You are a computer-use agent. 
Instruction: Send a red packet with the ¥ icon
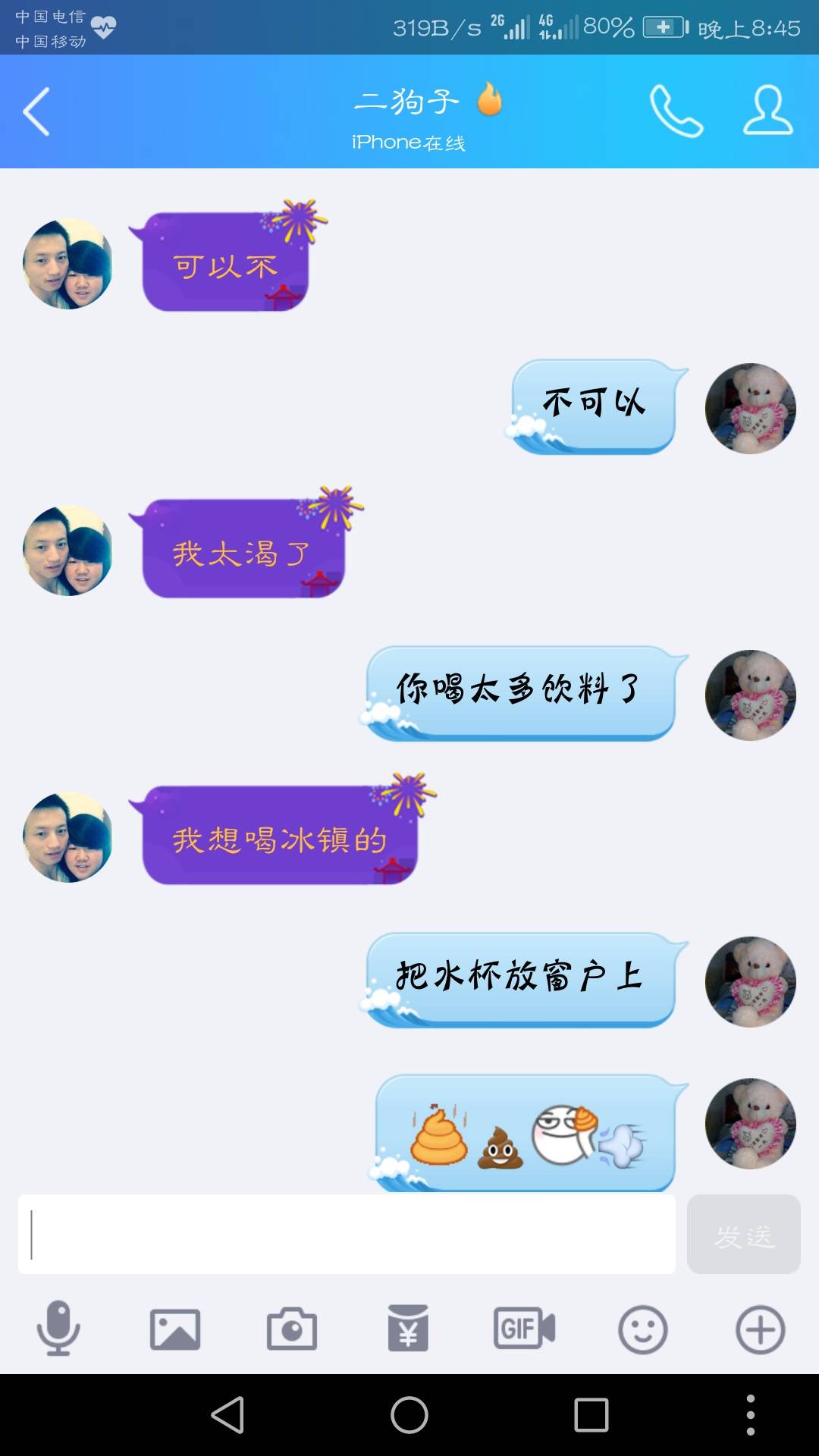[408, 1329]
